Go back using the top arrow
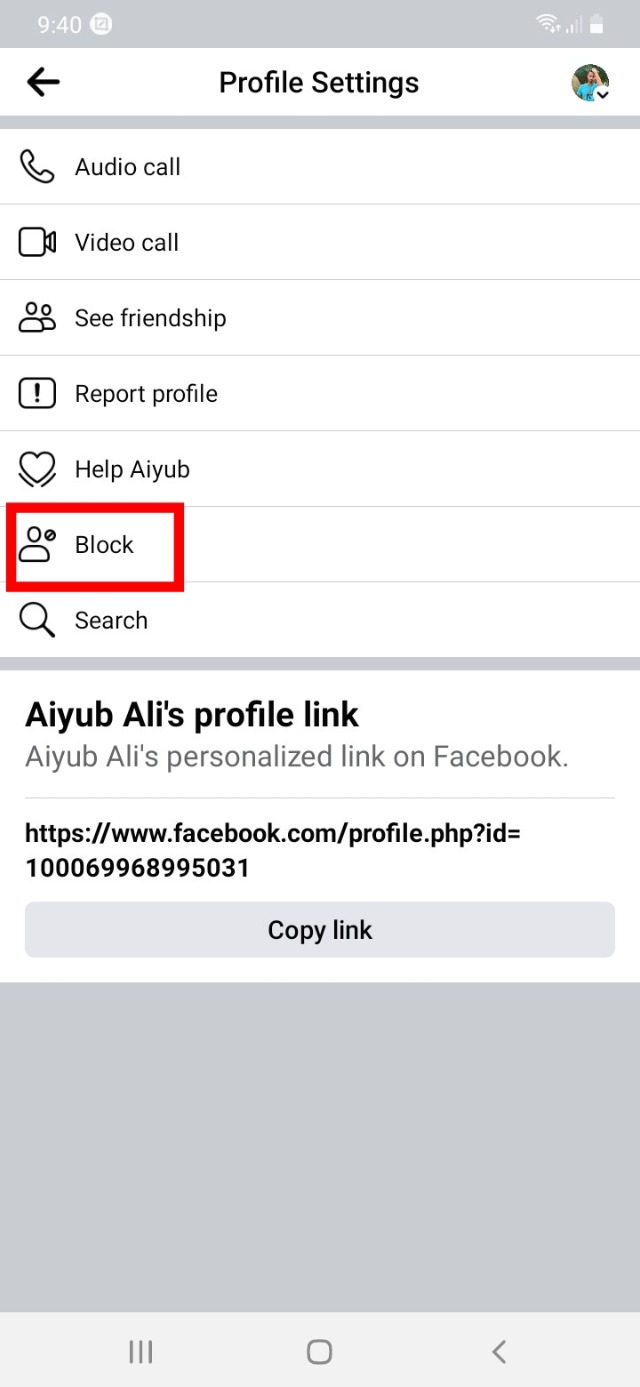The image size is (640, 1387). (43, 82)
